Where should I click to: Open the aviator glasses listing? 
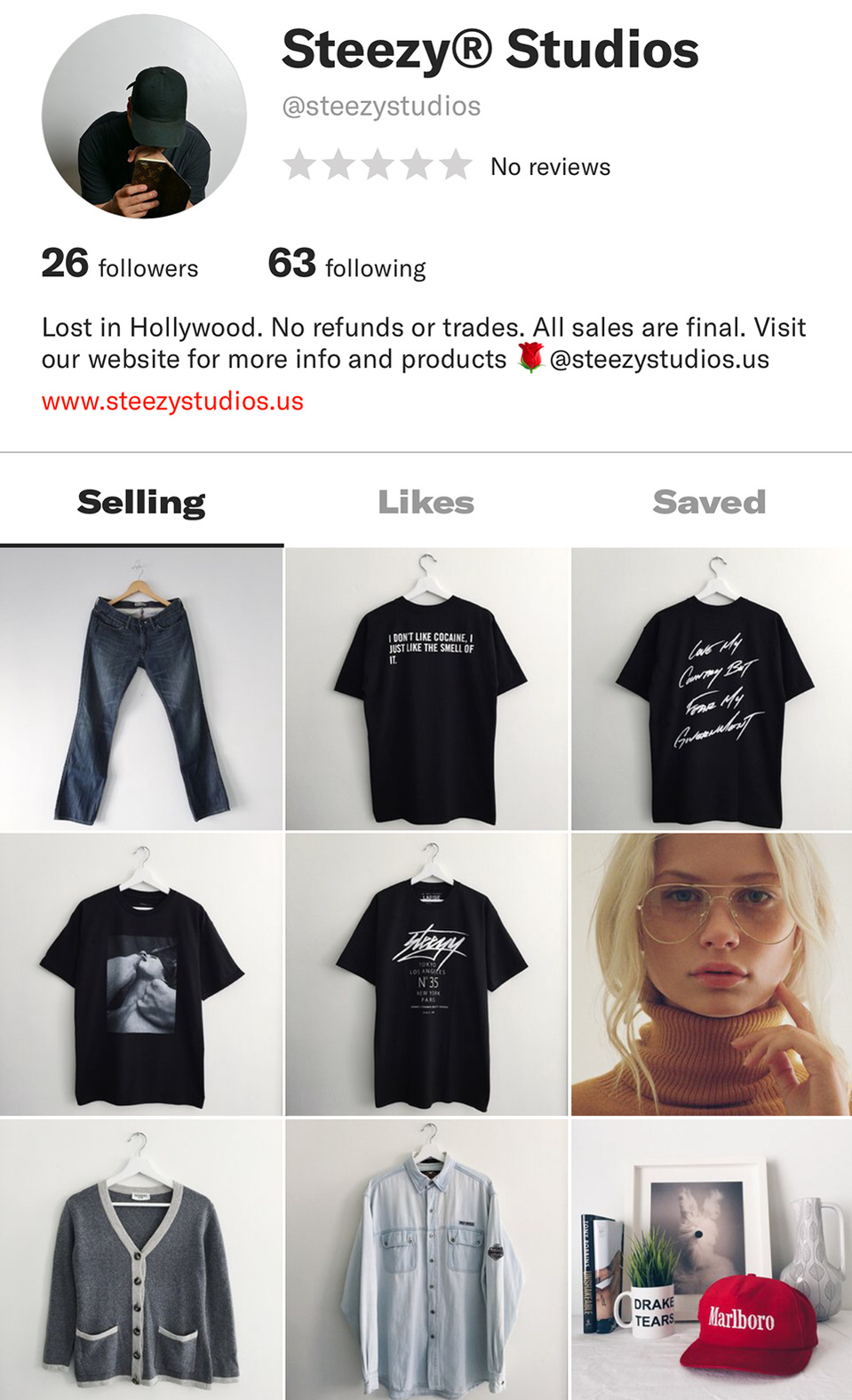(x=712, y=974)
